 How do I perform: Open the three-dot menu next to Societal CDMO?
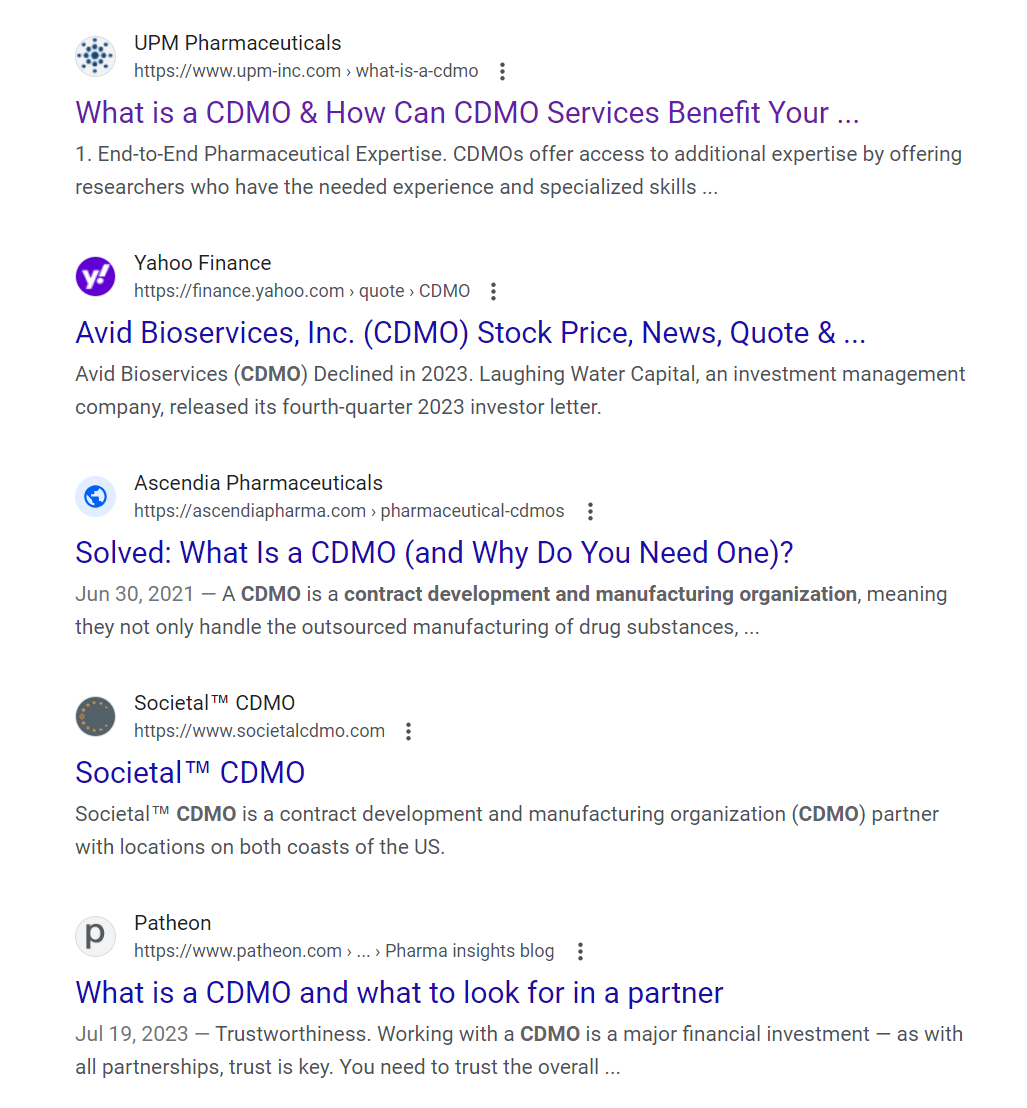coord(408,731)
